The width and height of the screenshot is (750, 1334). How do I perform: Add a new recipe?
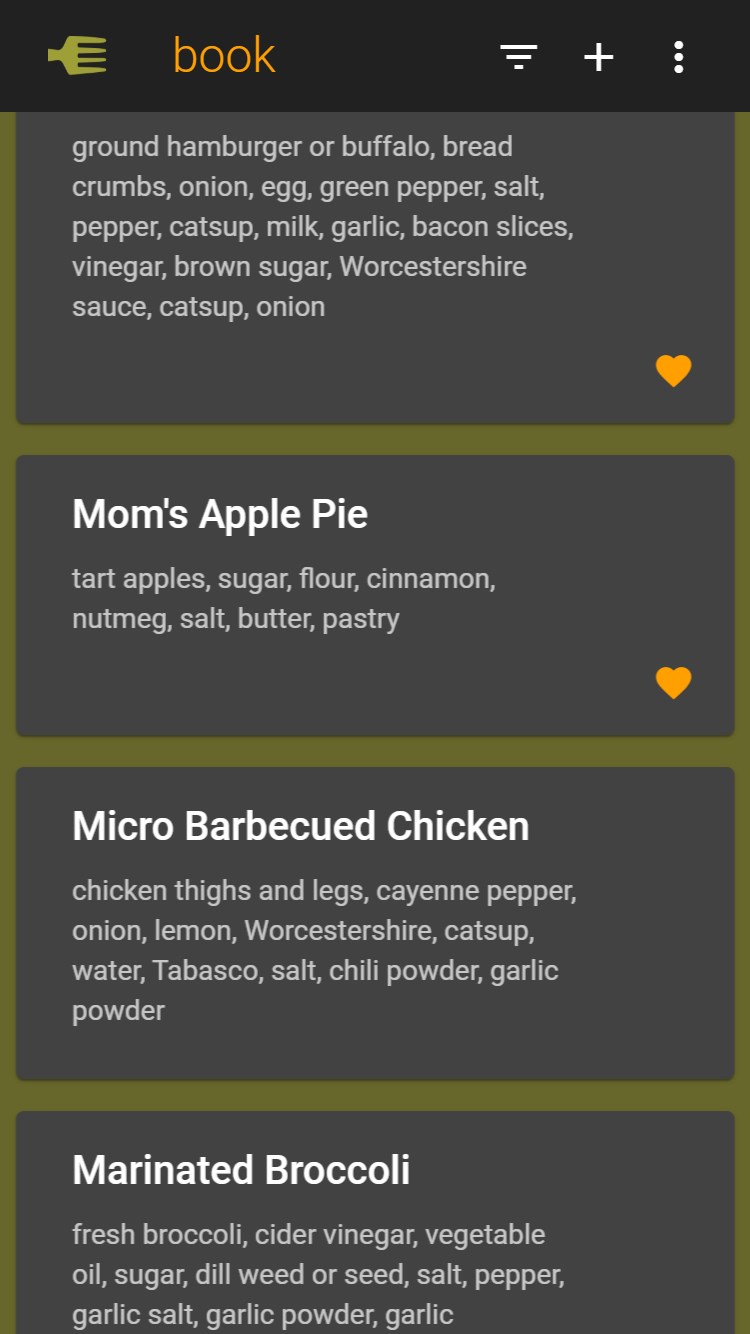point(598,57)
